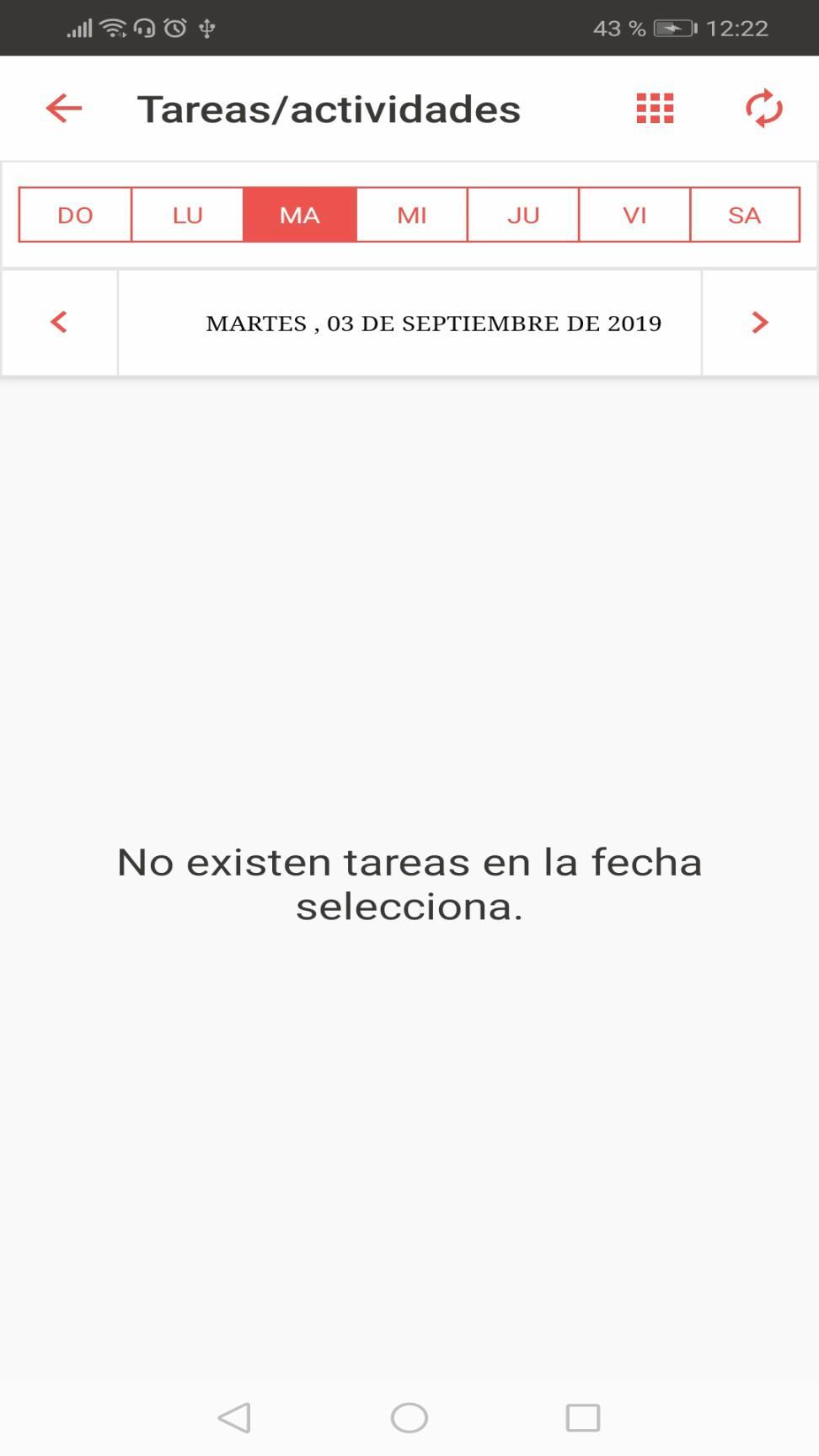819x1456 pixels.
Task: Switch to the LU day tab
Action: click(x=187, y=215)
